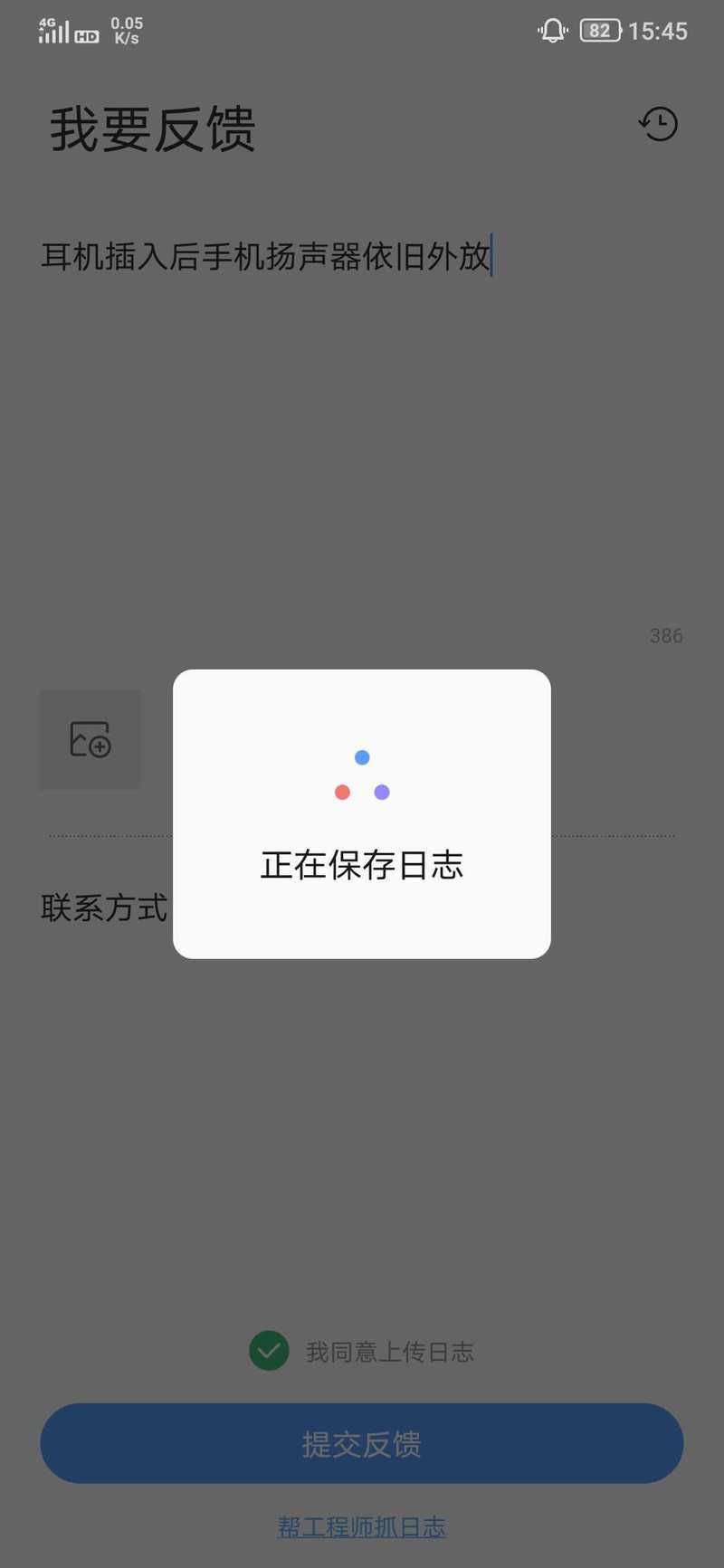This screenshot has height=1568, width=724.
Task: Submit with the 提交反馈 button
Action: click(362, 1443)
